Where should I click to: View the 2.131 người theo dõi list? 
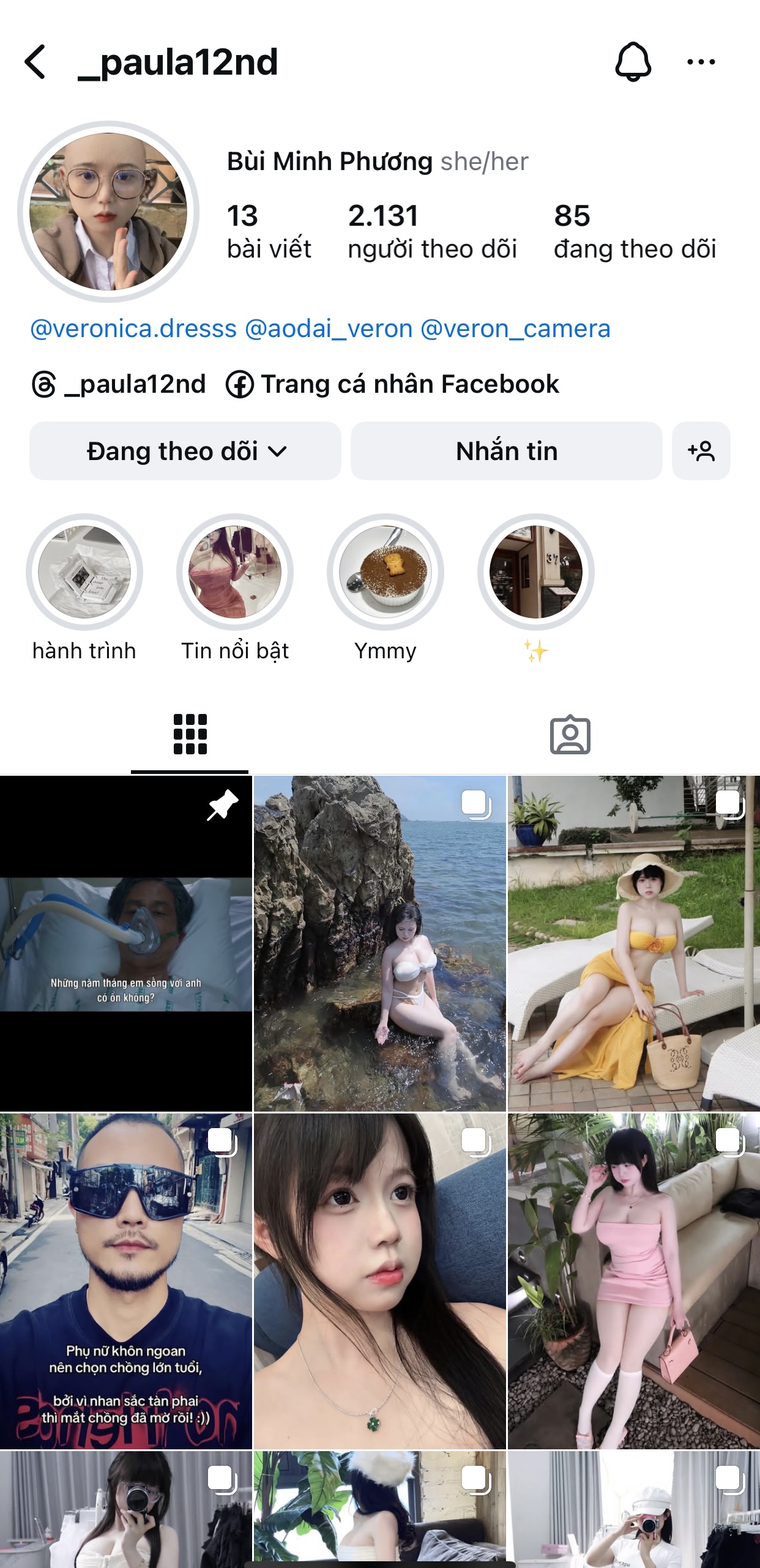click(x=432, y=231)
